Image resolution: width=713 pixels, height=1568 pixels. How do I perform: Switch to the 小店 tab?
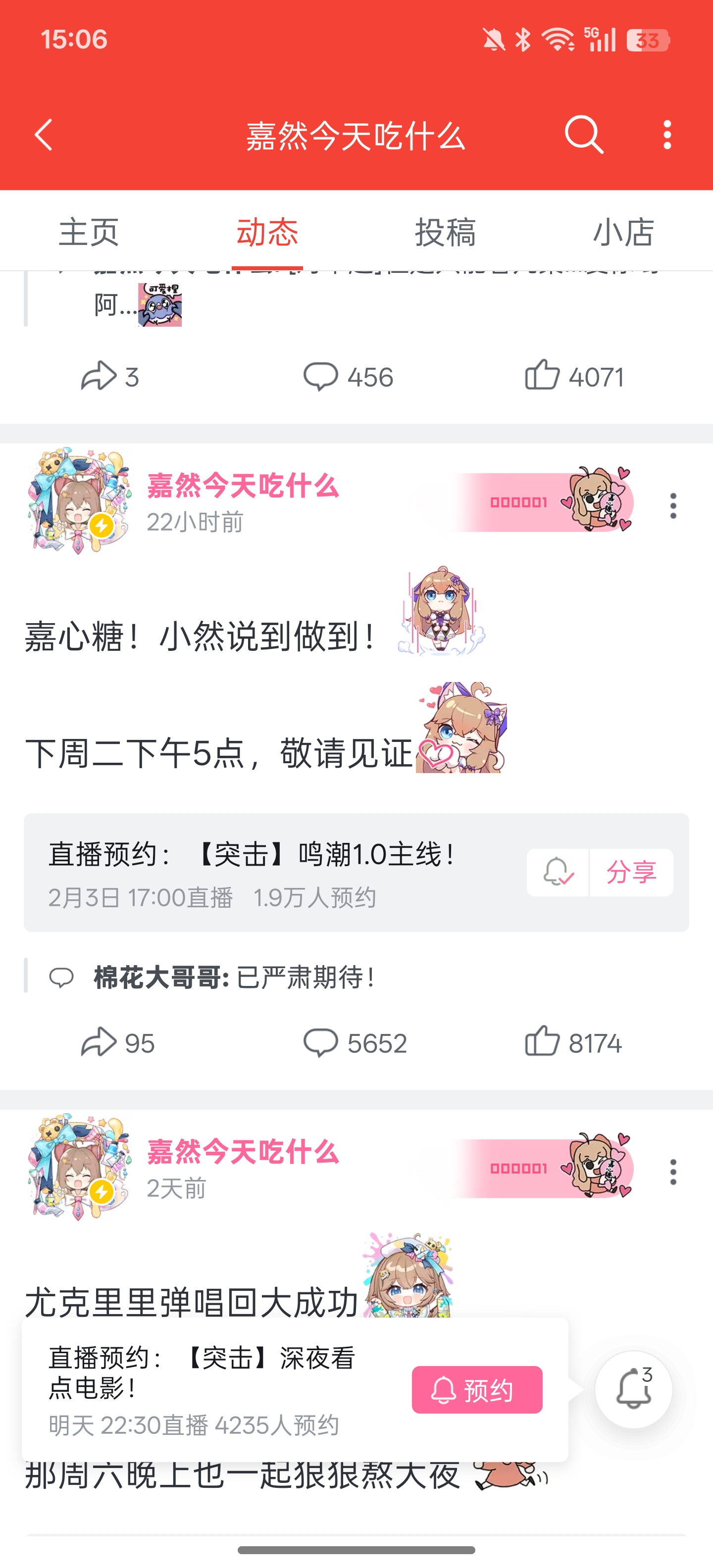(x=623, y=232)
